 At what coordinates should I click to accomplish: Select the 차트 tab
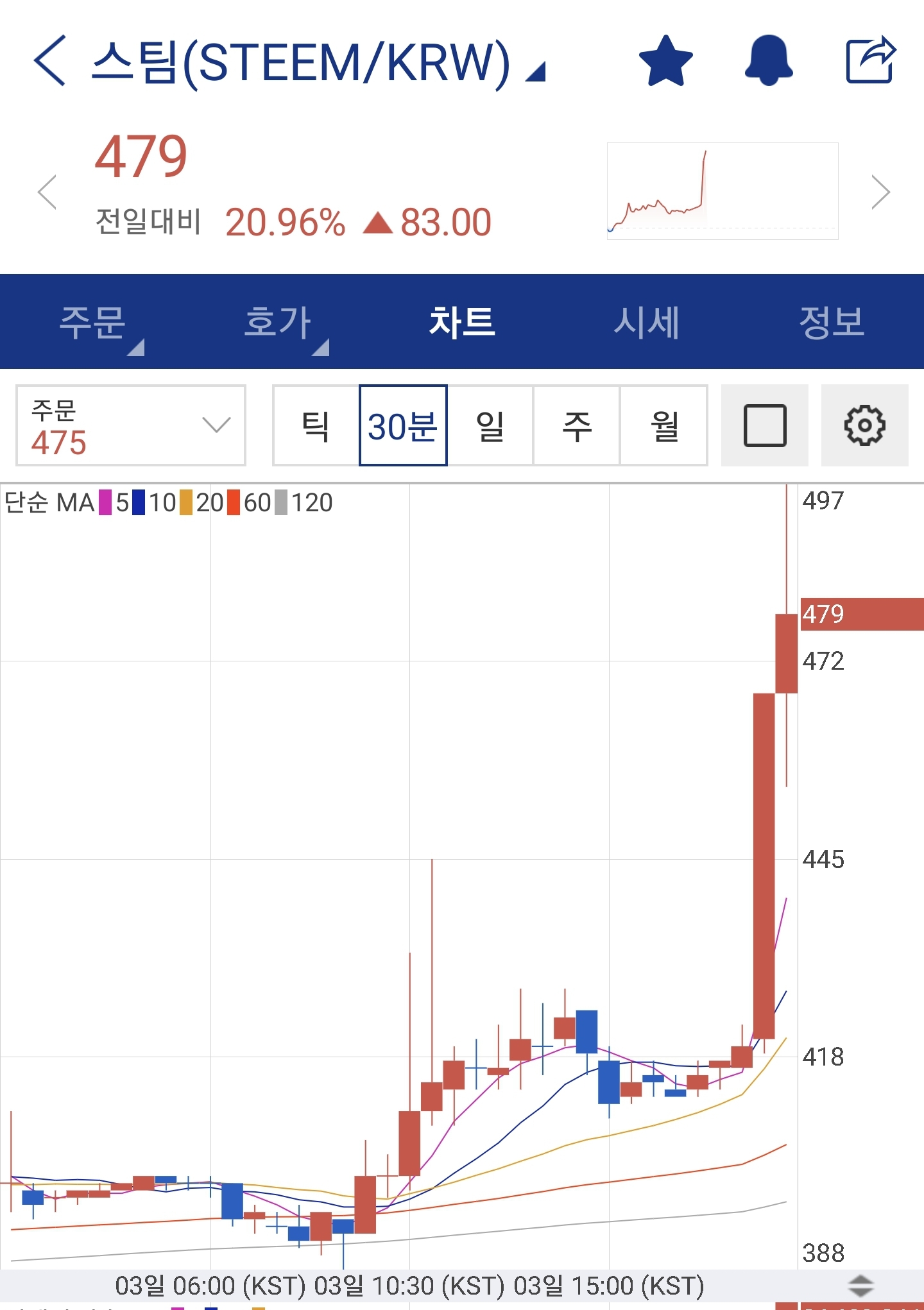point(462,322)
